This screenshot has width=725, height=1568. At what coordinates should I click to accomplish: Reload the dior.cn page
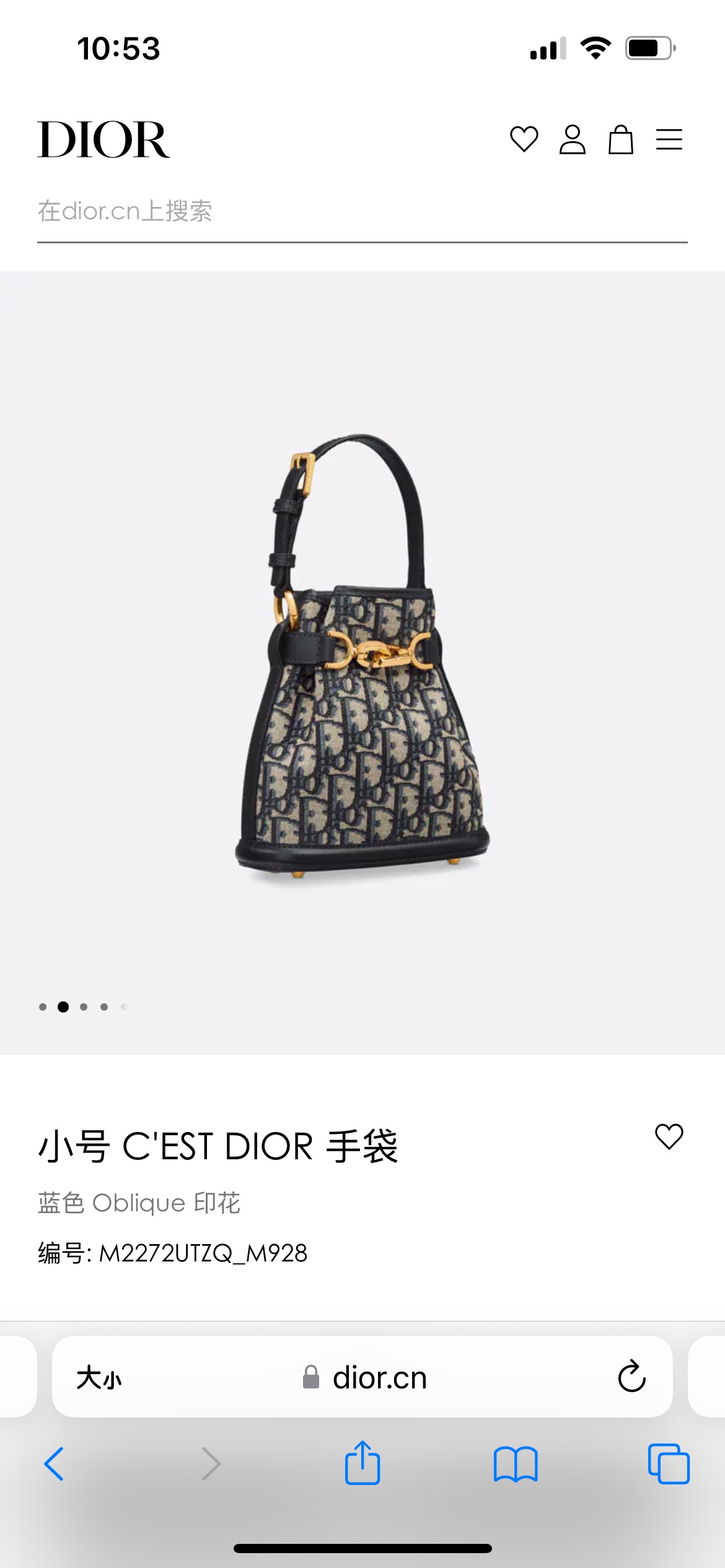[632, 1377]
